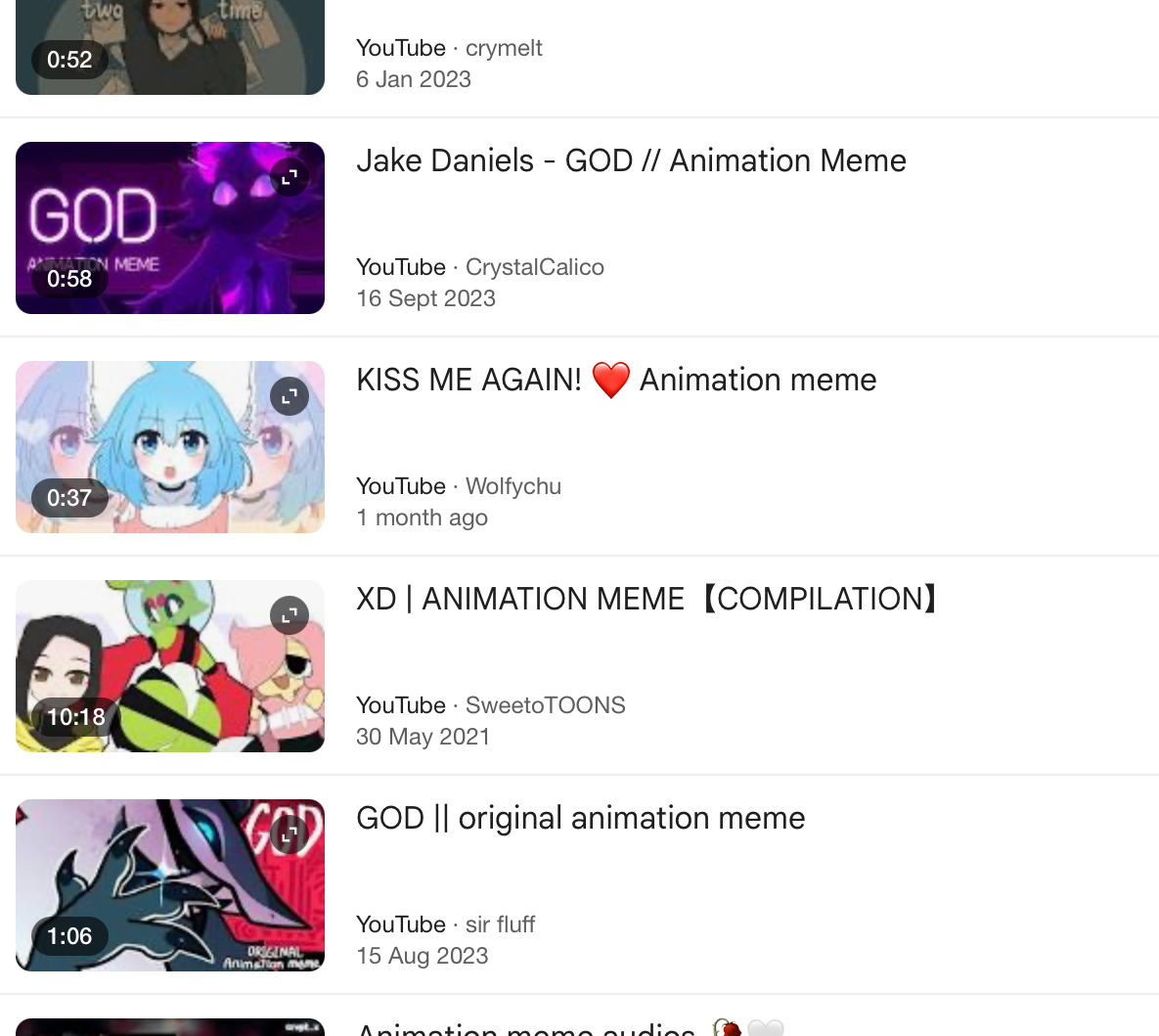Expand preview on the SweetoTOONS compilation thumbnail
This screenshot has height=1036, width=1159.
[x=290, y=615]
